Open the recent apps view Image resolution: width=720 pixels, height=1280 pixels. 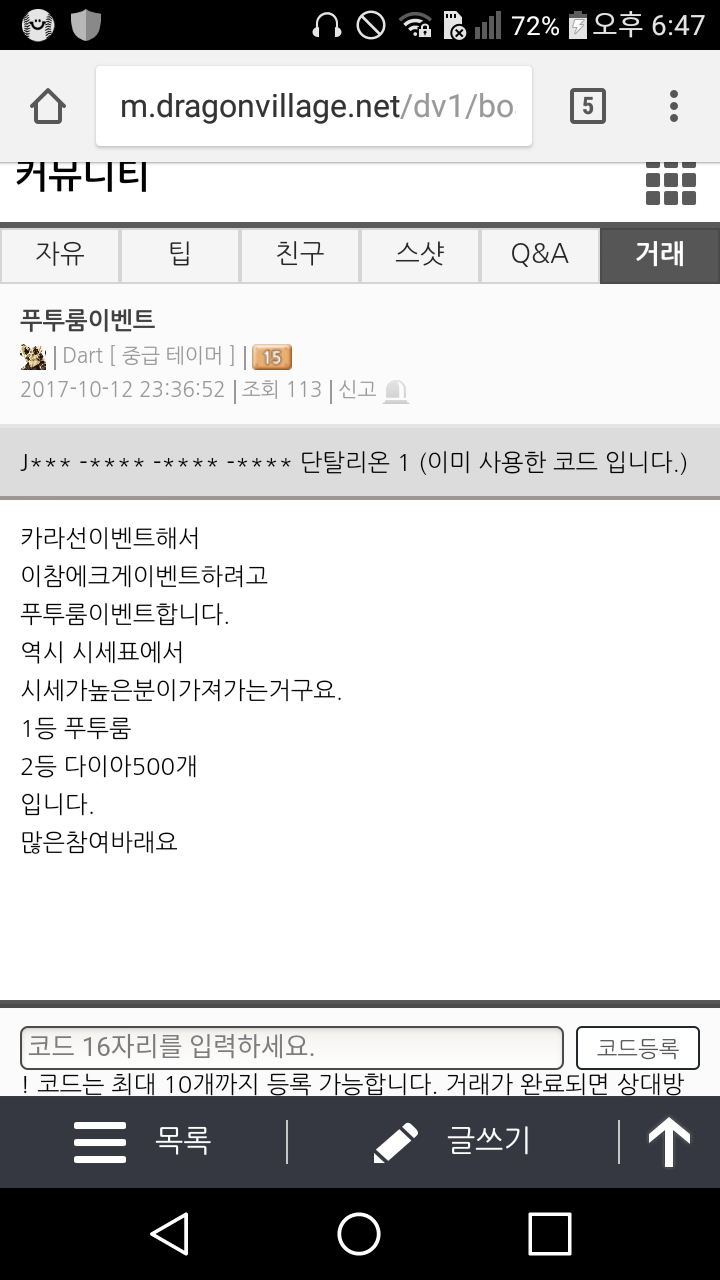[549, 1233]
